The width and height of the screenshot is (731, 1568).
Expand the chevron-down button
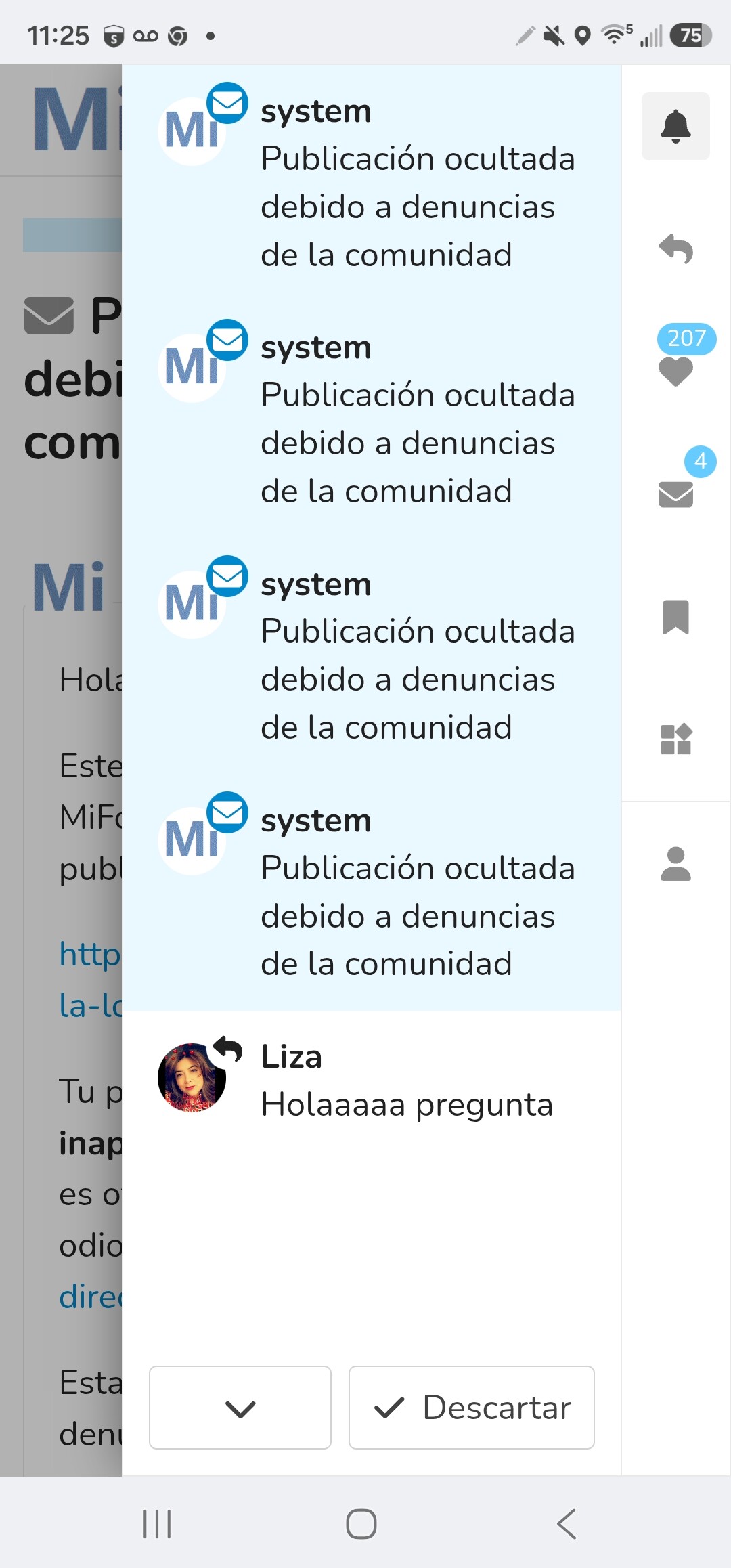pos(240,1408)
